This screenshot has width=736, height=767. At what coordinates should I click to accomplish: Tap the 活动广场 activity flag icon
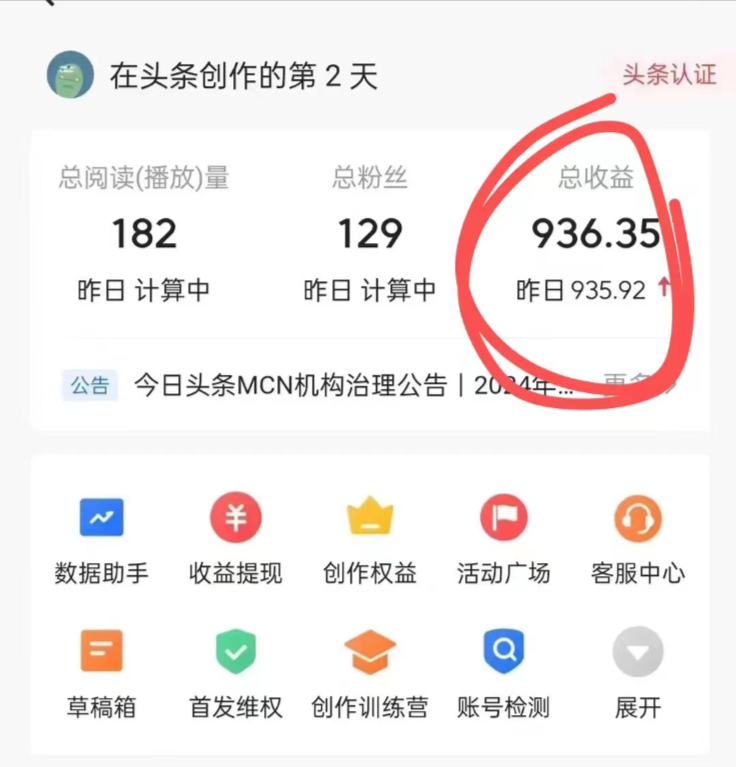[x=504, y=517]
